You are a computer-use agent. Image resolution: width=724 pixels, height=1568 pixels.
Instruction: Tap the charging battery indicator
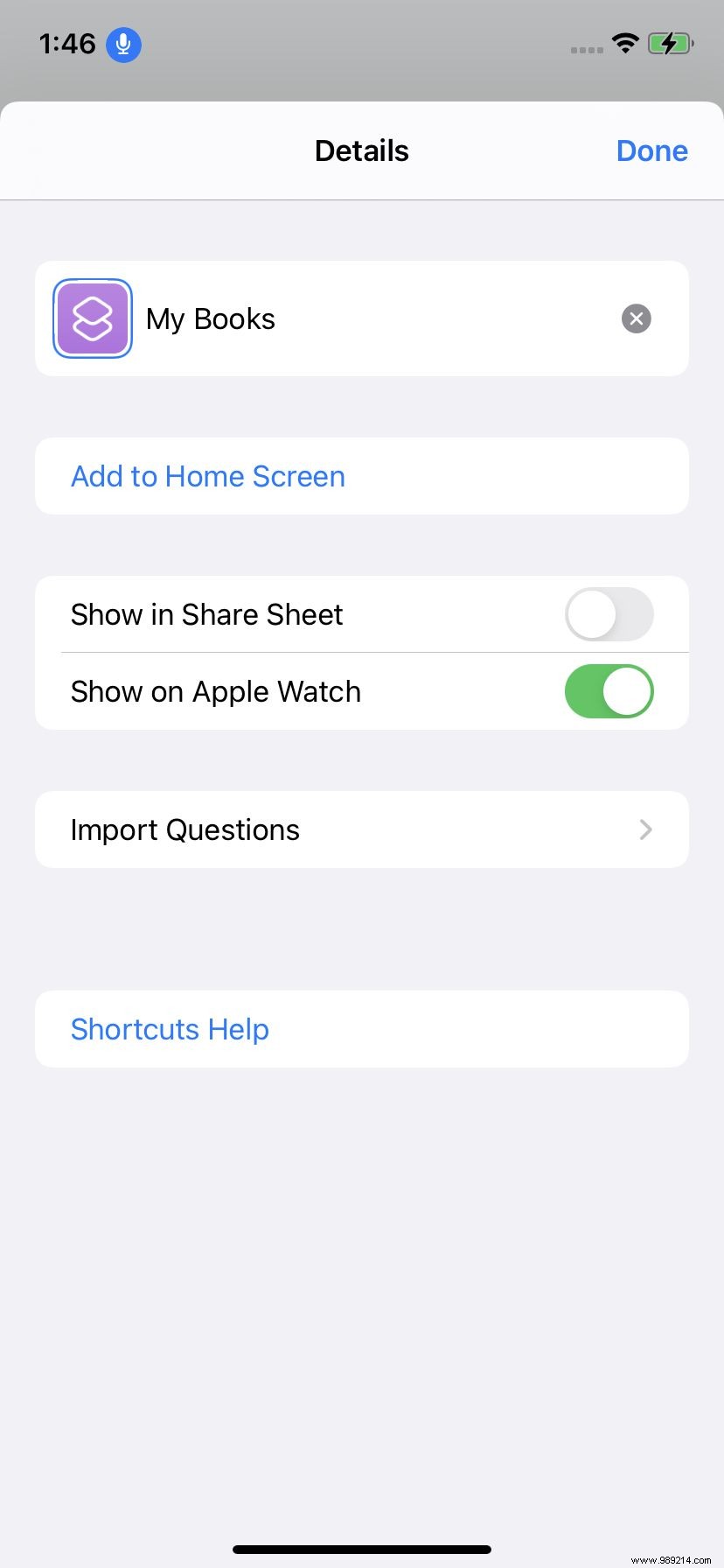click(x=670, y=43)
